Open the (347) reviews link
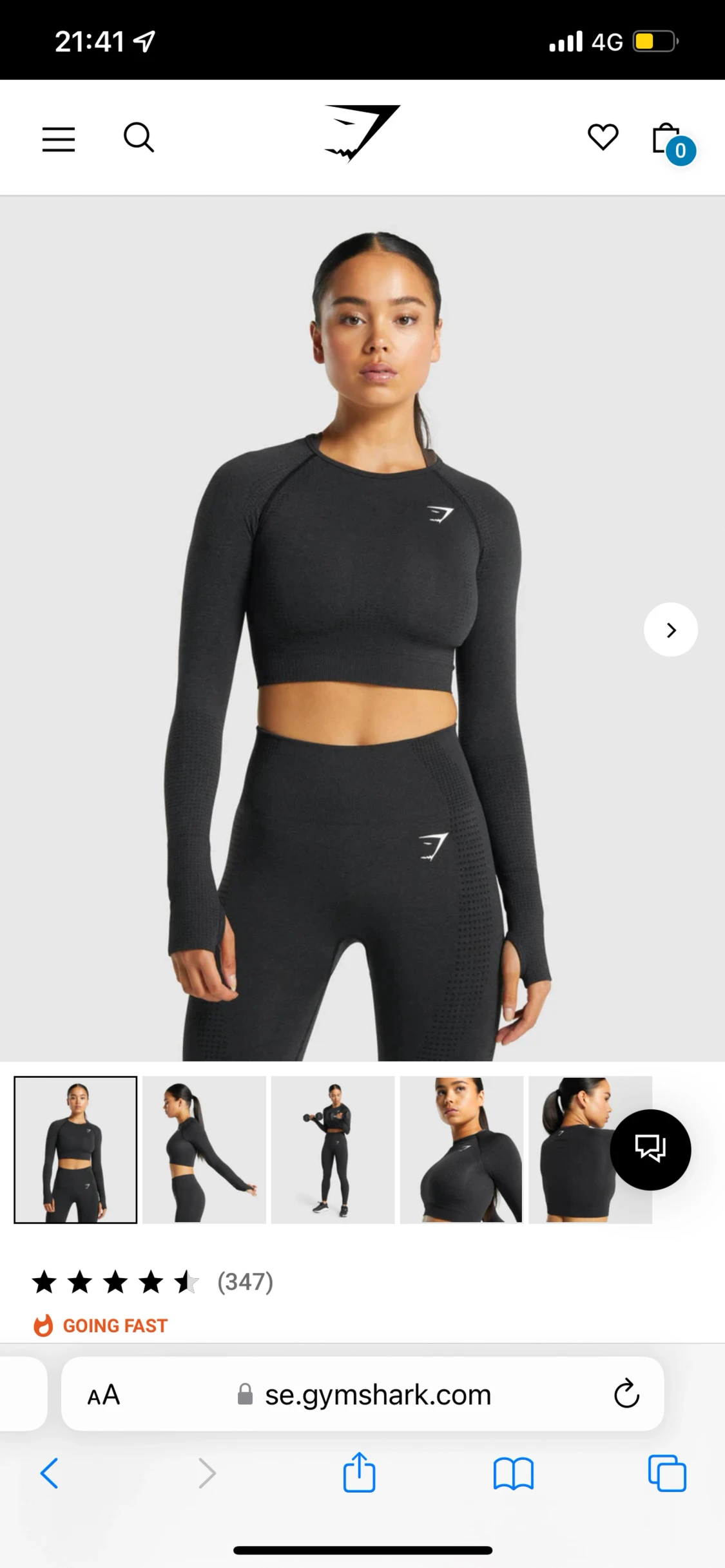 [x=244, y=1283]
